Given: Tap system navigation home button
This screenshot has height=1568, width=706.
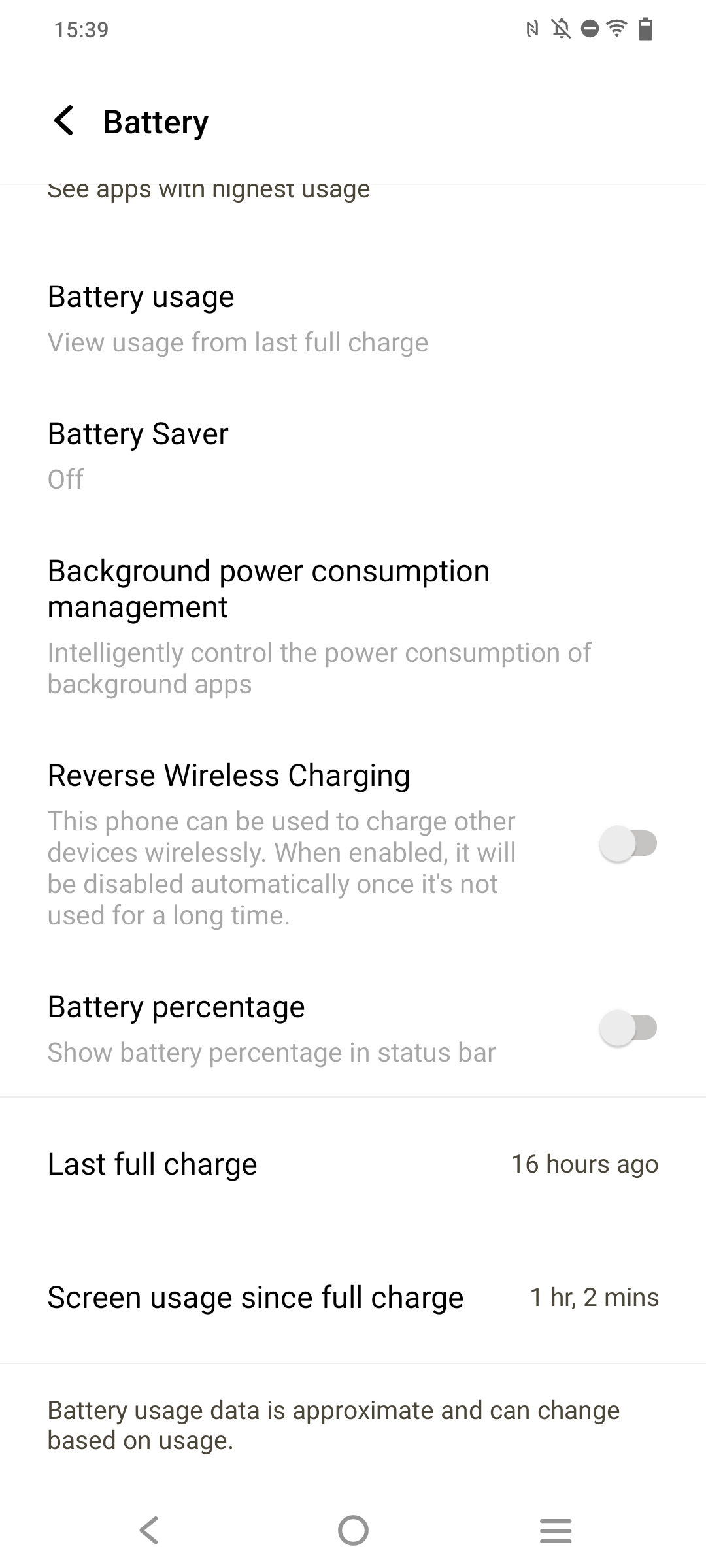Looking at the screenshot, I should pos(353,1530).
